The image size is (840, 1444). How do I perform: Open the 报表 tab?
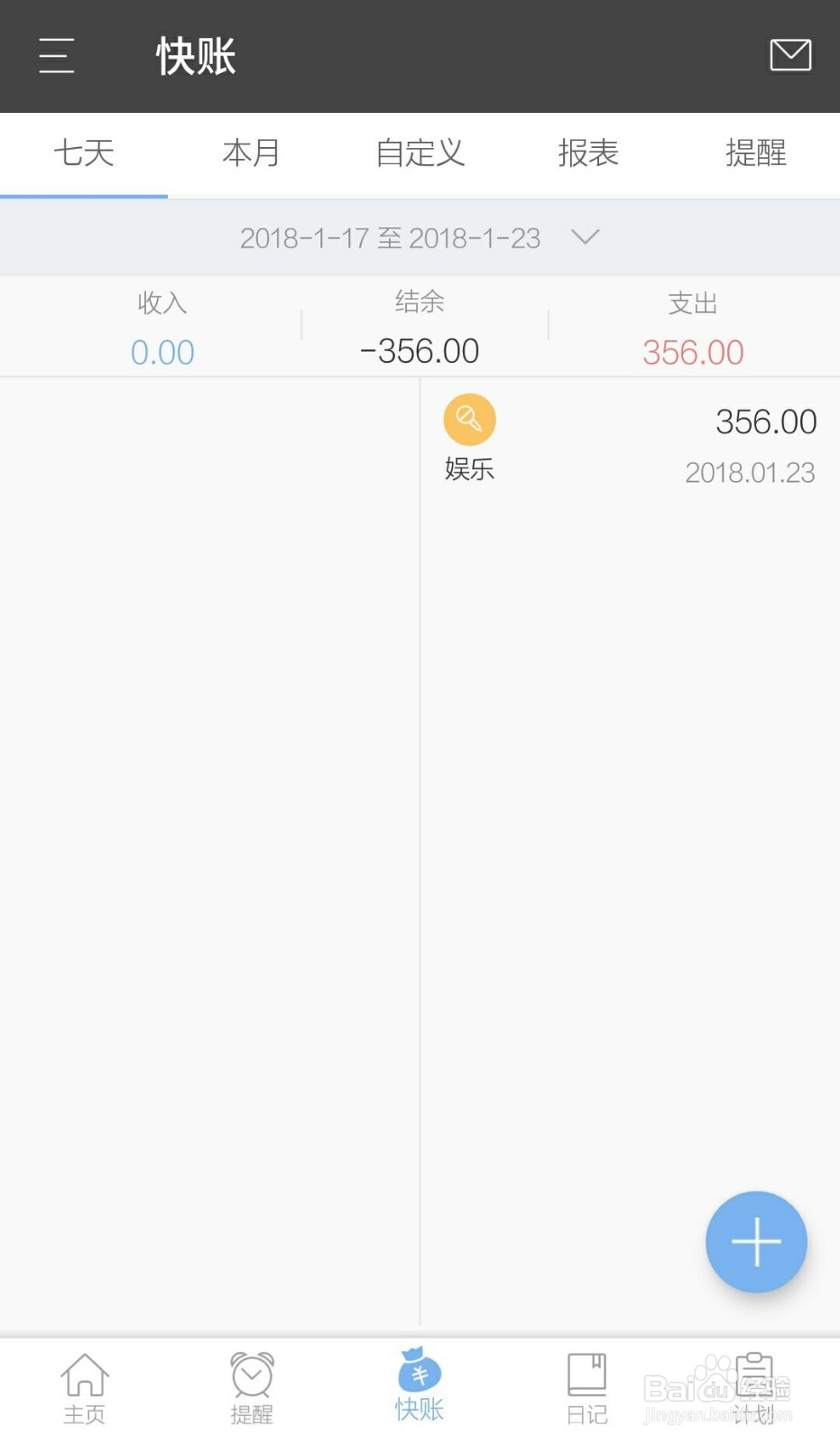[x=587, y=153]
